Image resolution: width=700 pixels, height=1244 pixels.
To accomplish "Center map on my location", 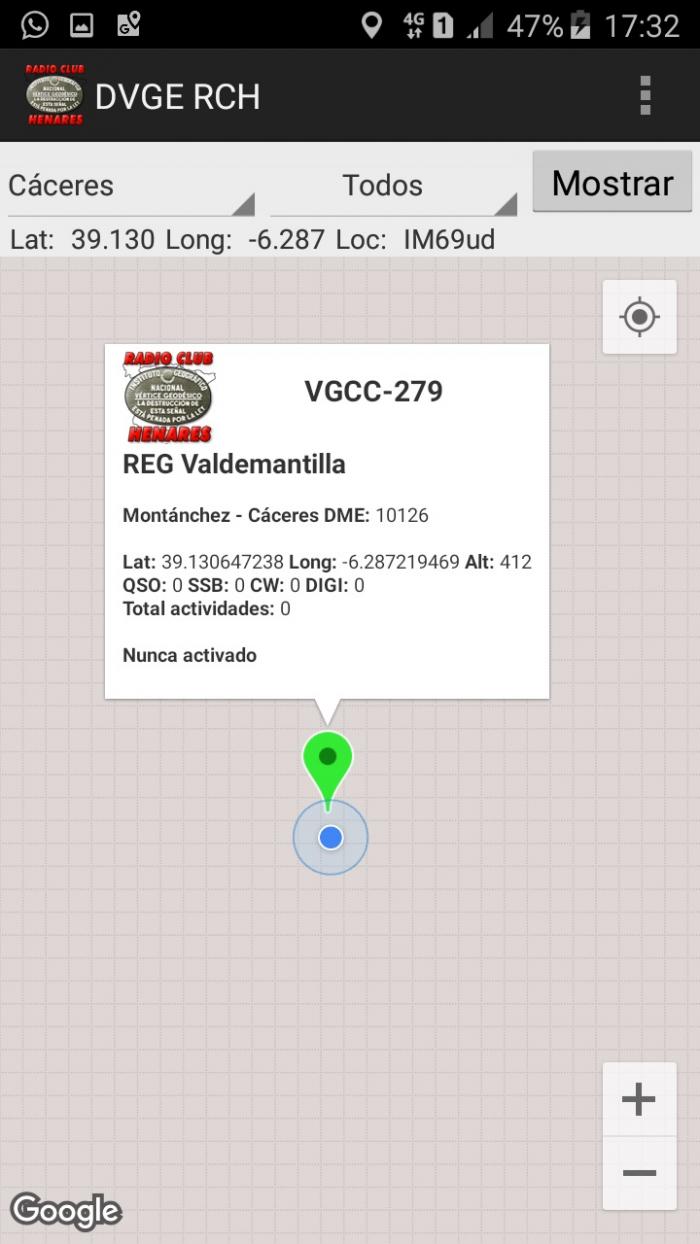I will click(x=639, y=317).
